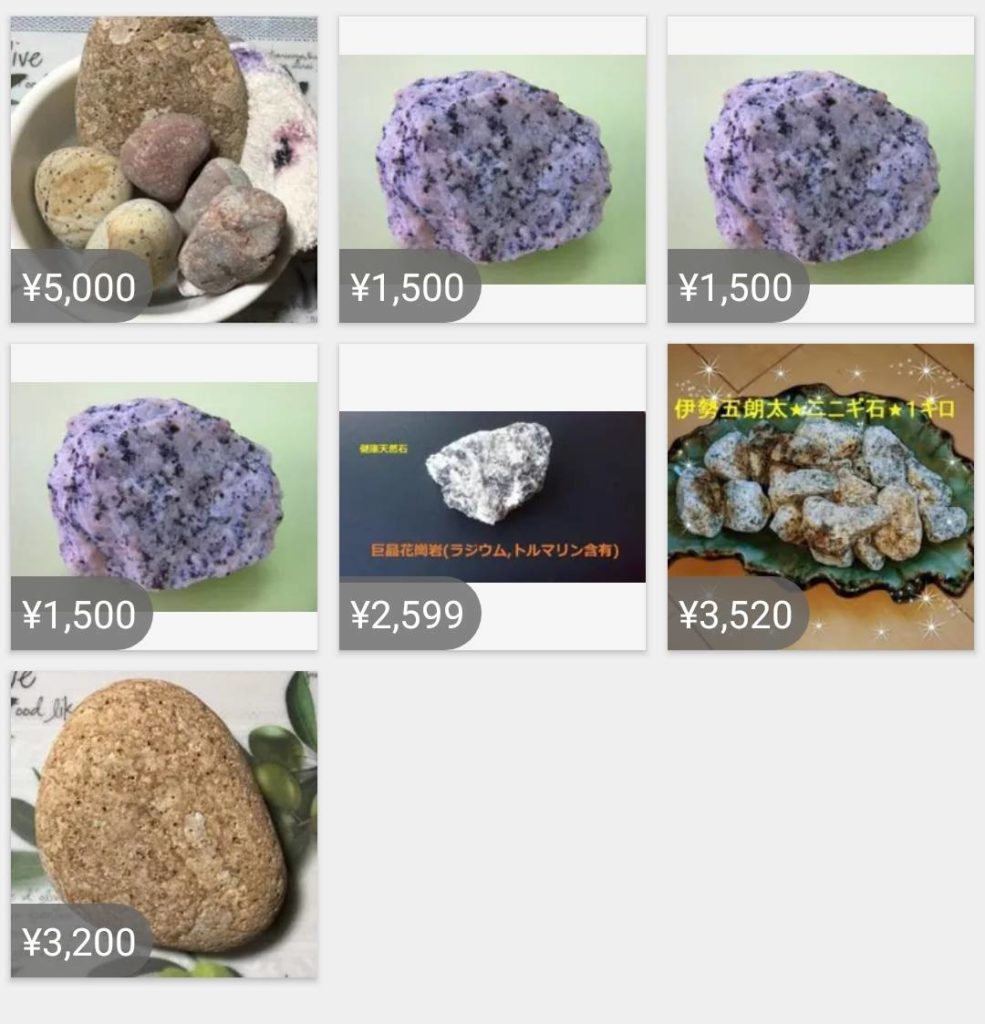The image size is (985, 1024).
Task: Open the ¥5,000 bowl of stones listing
Action: [x=164, y=169]
